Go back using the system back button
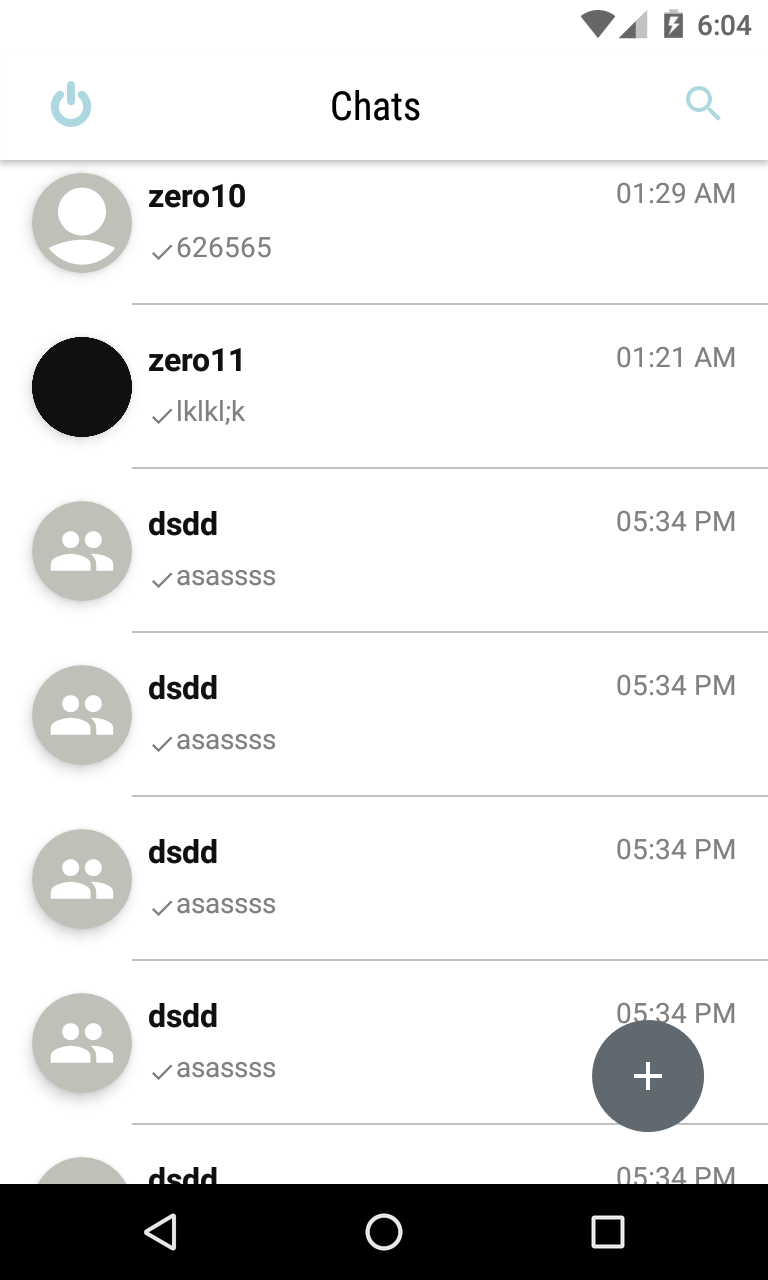Image resolution: width=768 pixels, height=1280 pixels. pyautogui.click(x=160, y=1232)
